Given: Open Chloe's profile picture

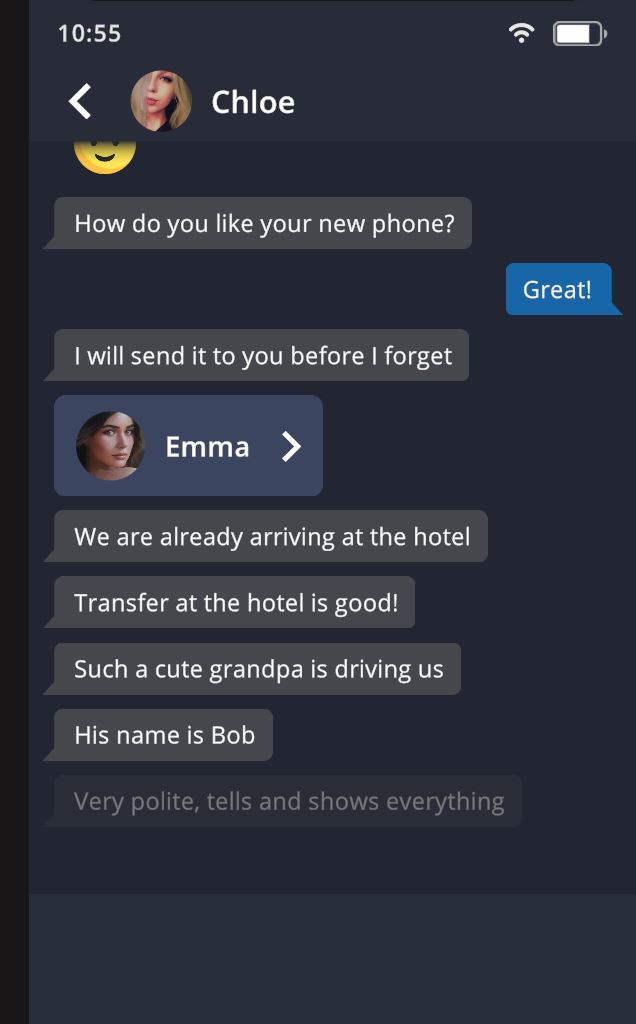Looking at the screenshot, I should pyautogui.click(x=161, y=102).
